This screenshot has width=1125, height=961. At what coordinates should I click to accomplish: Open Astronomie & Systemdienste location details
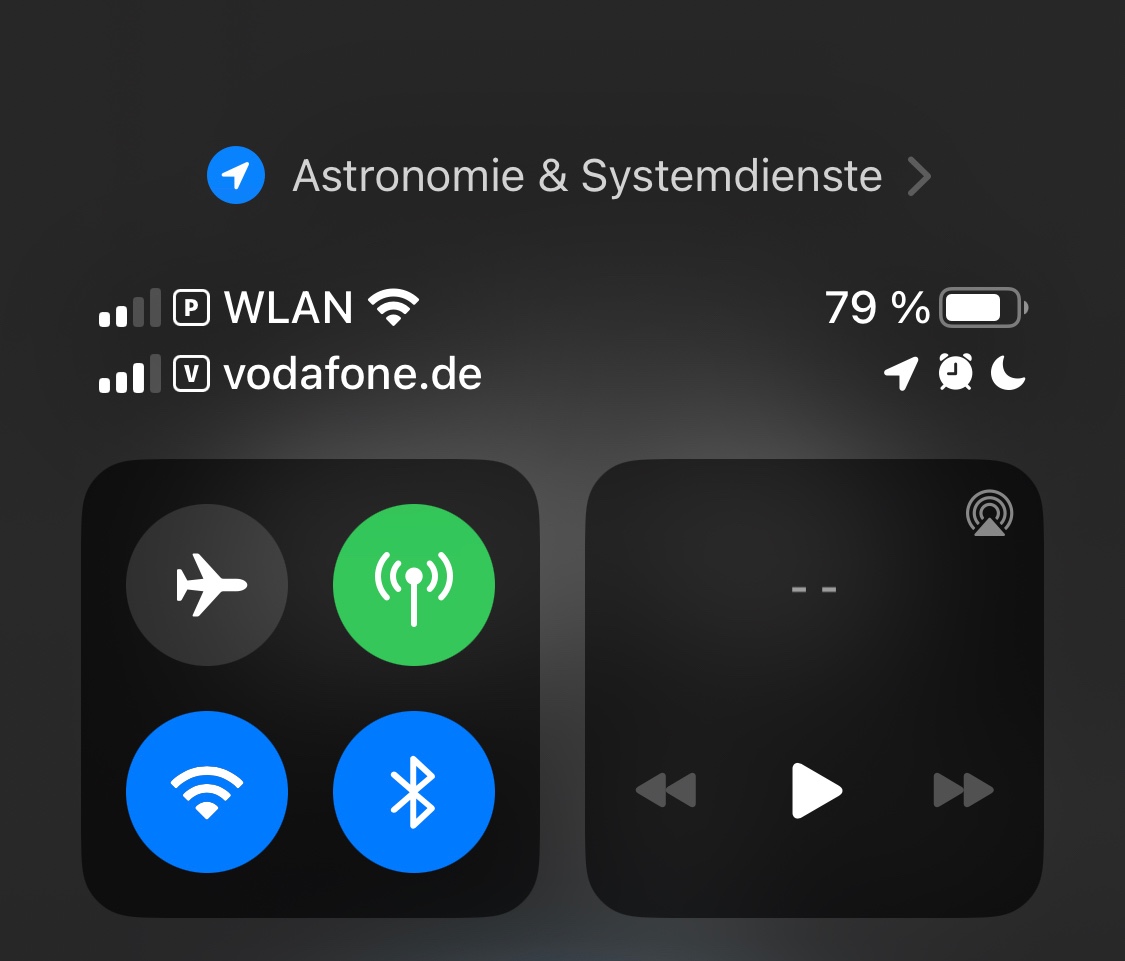click(x=570, y=176)
